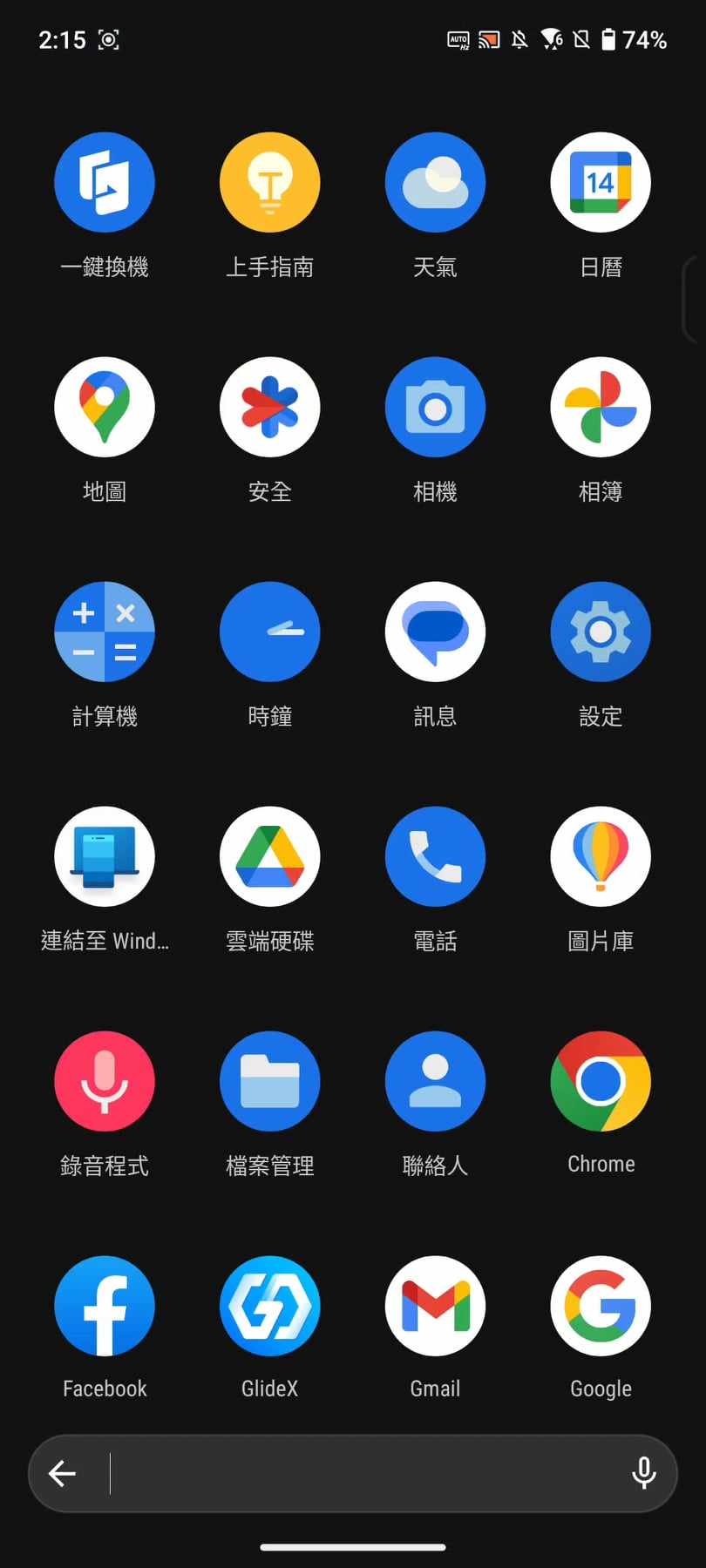706x1568 pixels.
Task: Open the 錄音程式 recorder app
Action: point(105,1082)
